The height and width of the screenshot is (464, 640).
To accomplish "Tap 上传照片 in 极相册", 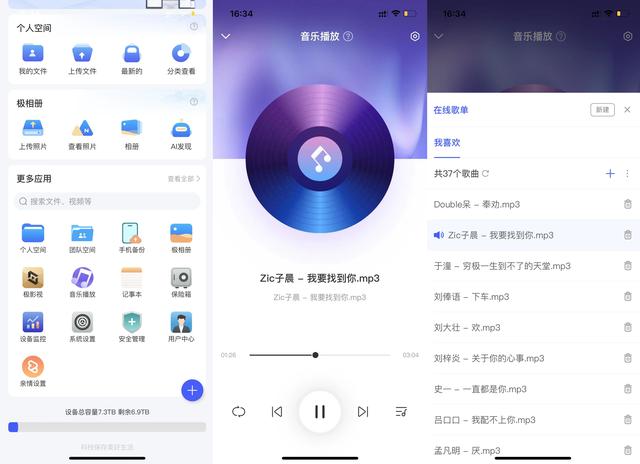I will (x=33, y=132).
